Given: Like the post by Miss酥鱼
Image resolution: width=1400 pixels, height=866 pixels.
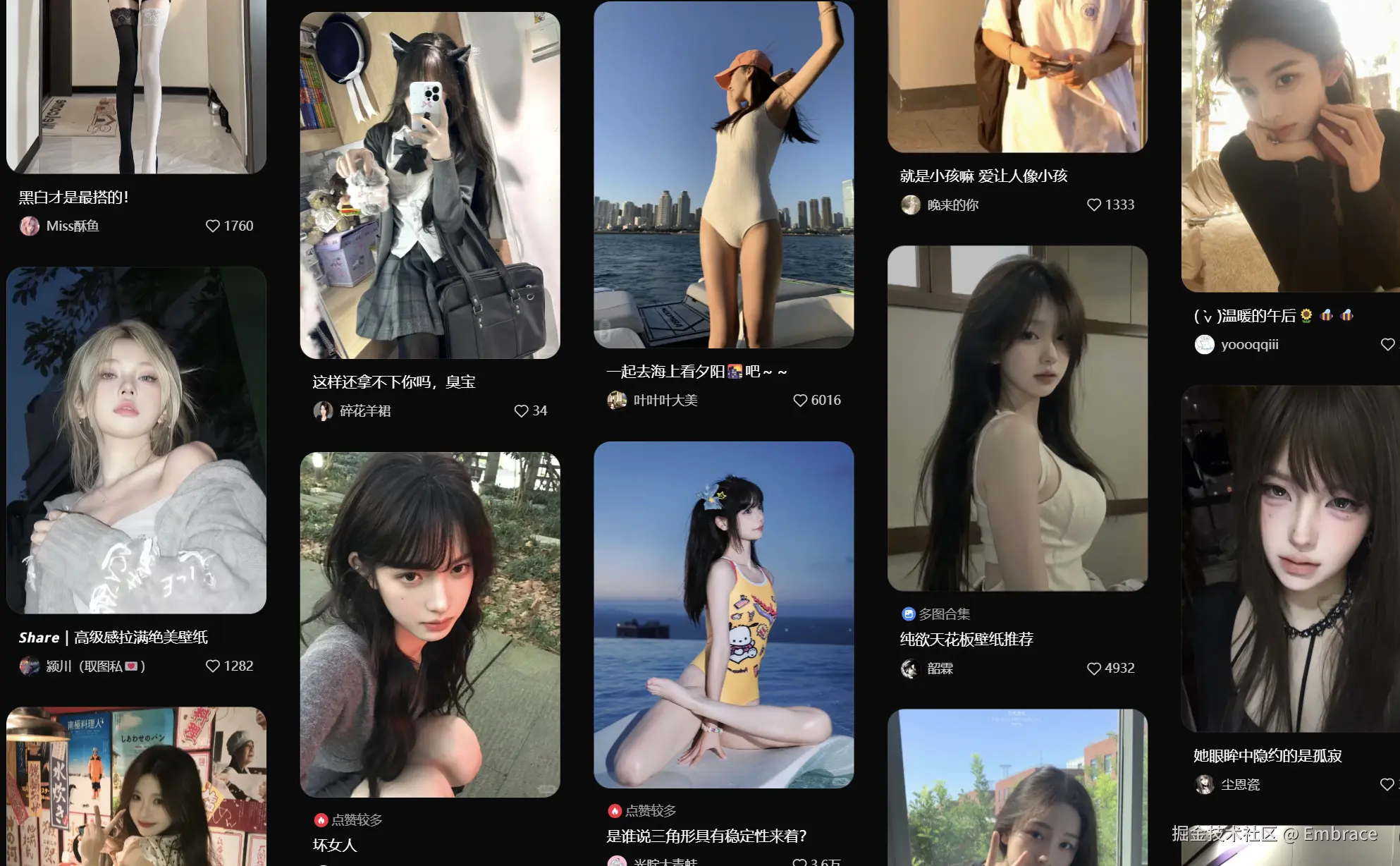Looking at the screenshot, I should pyautogui.click(x=213, y=226).
